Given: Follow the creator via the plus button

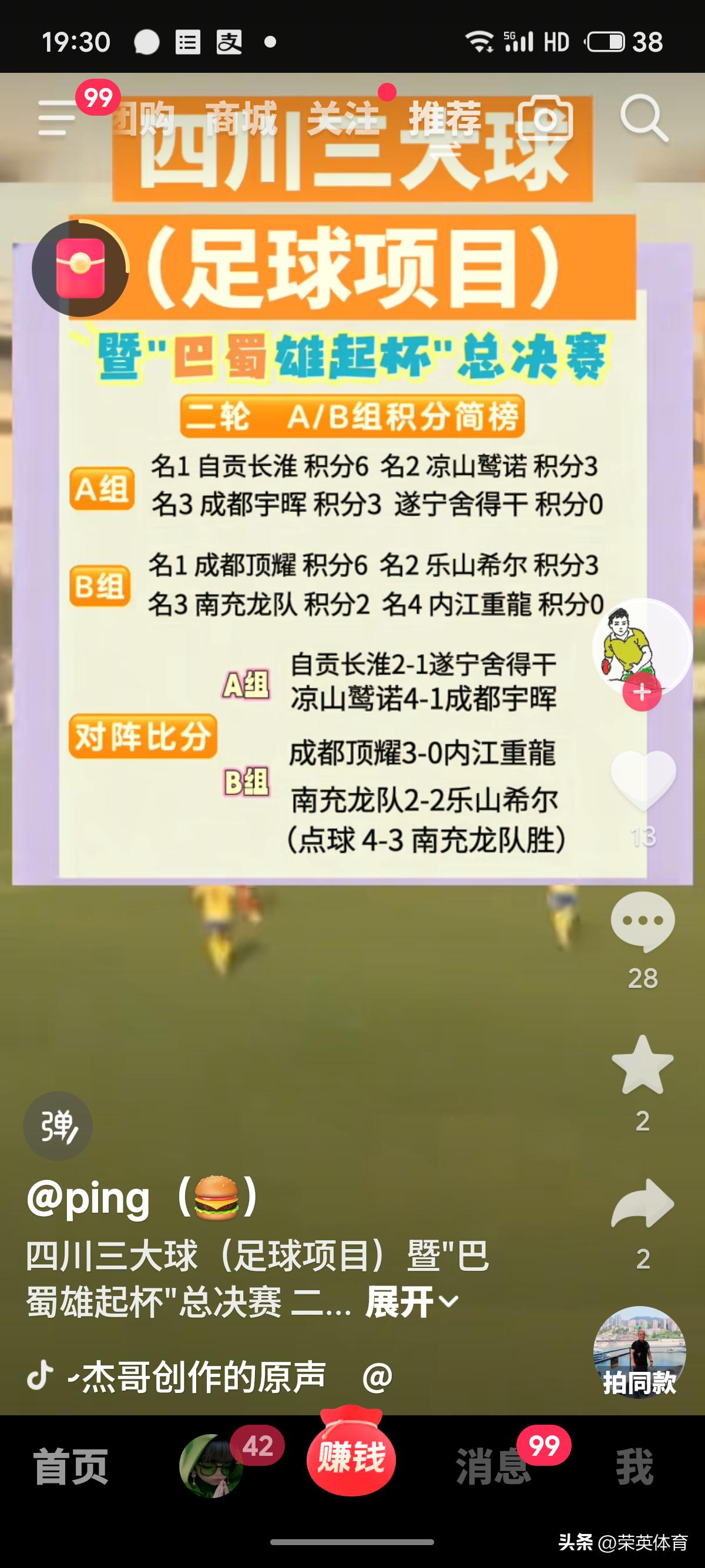Looking at the screenshot, I should [642, 693].
